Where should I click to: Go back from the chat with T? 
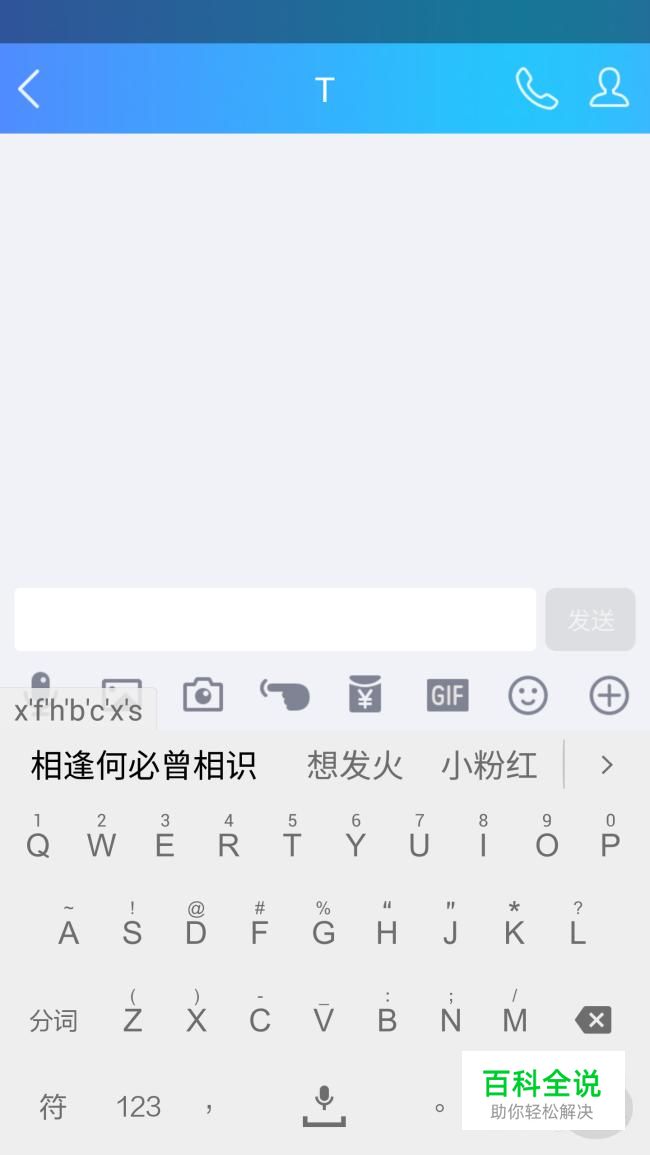(x=30, y=89)
